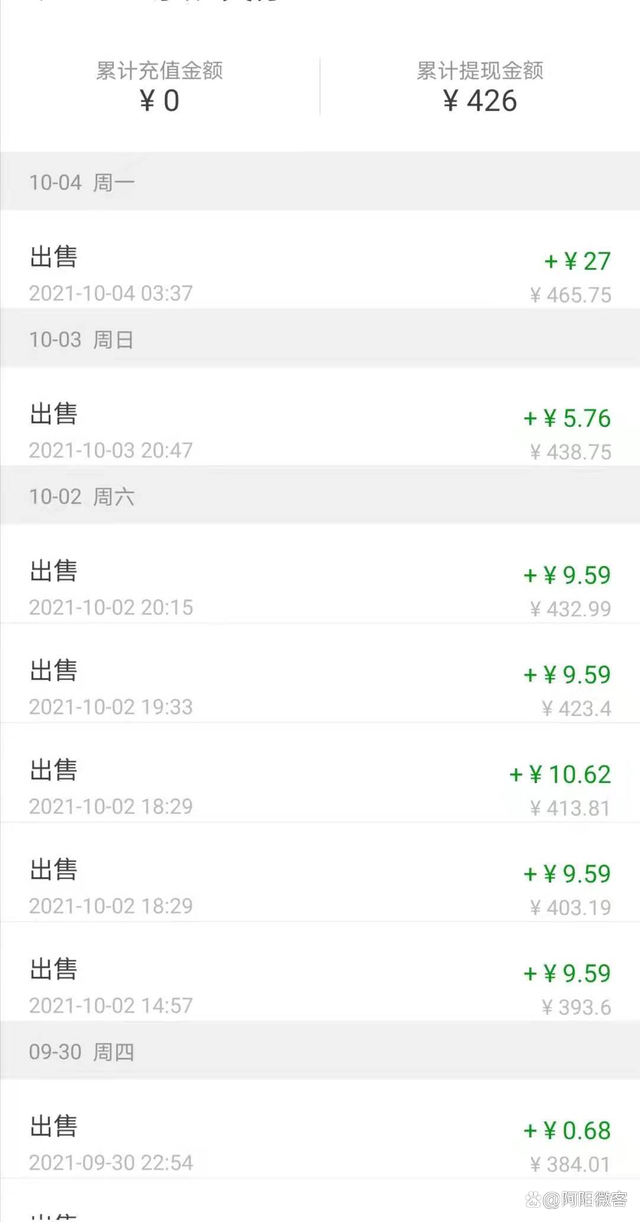Open the +¥10.62 sale transaction

(320, 788)
